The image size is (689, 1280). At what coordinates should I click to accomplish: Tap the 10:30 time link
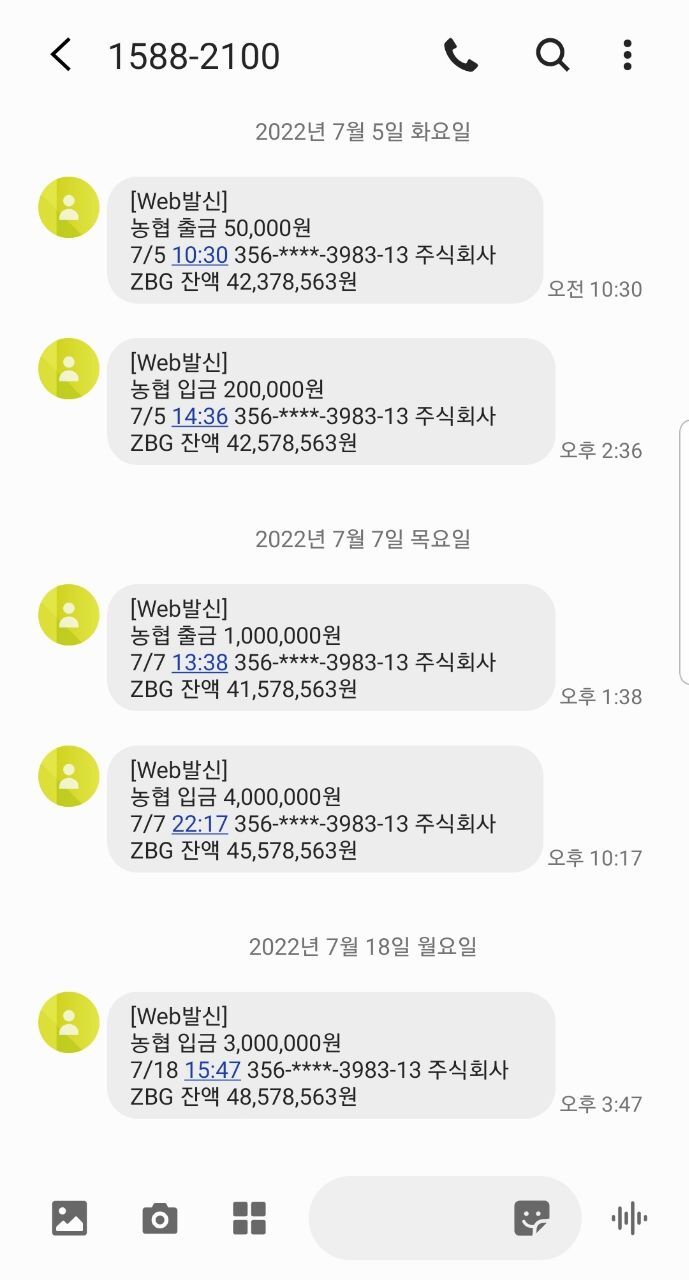(200, 255)
